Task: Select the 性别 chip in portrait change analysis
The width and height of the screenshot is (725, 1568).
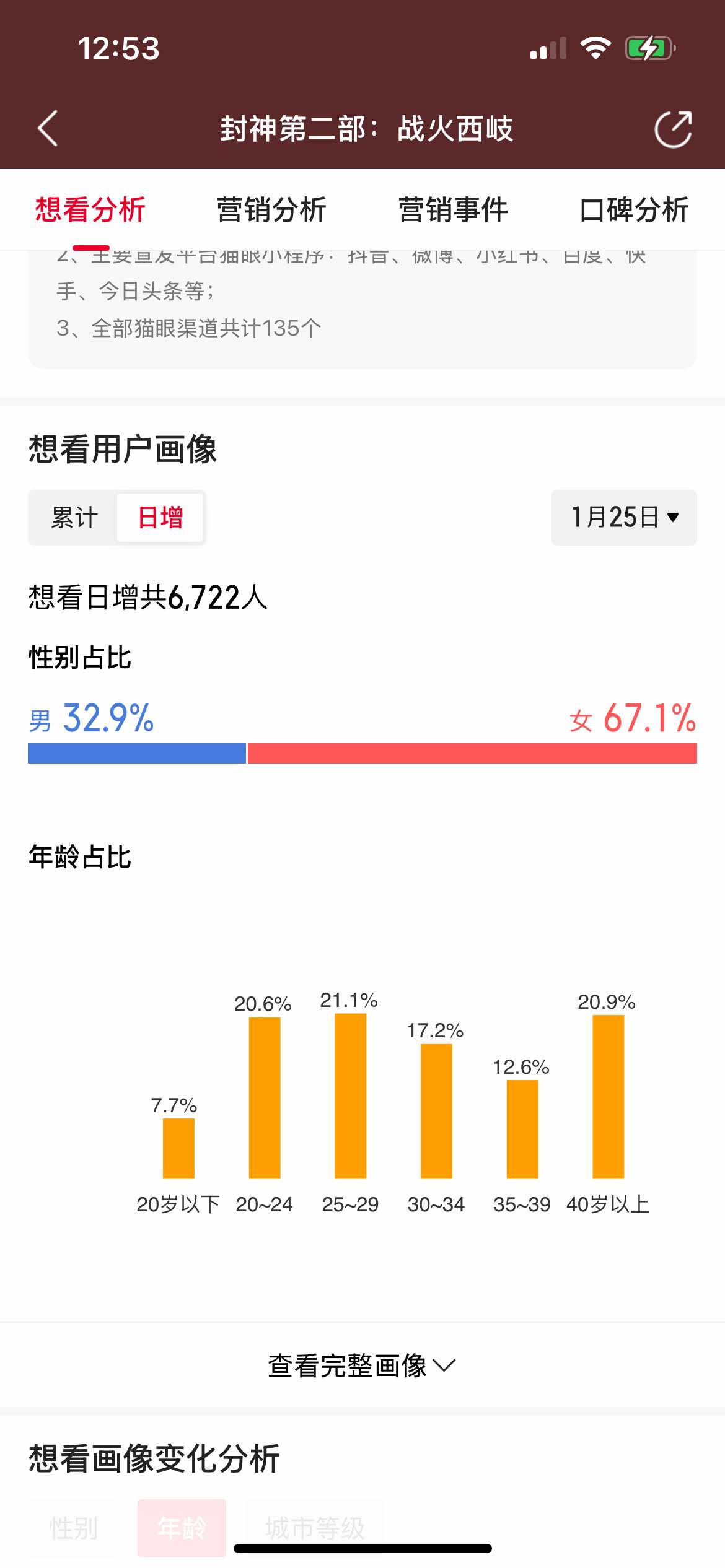Action: [74, 1527]
